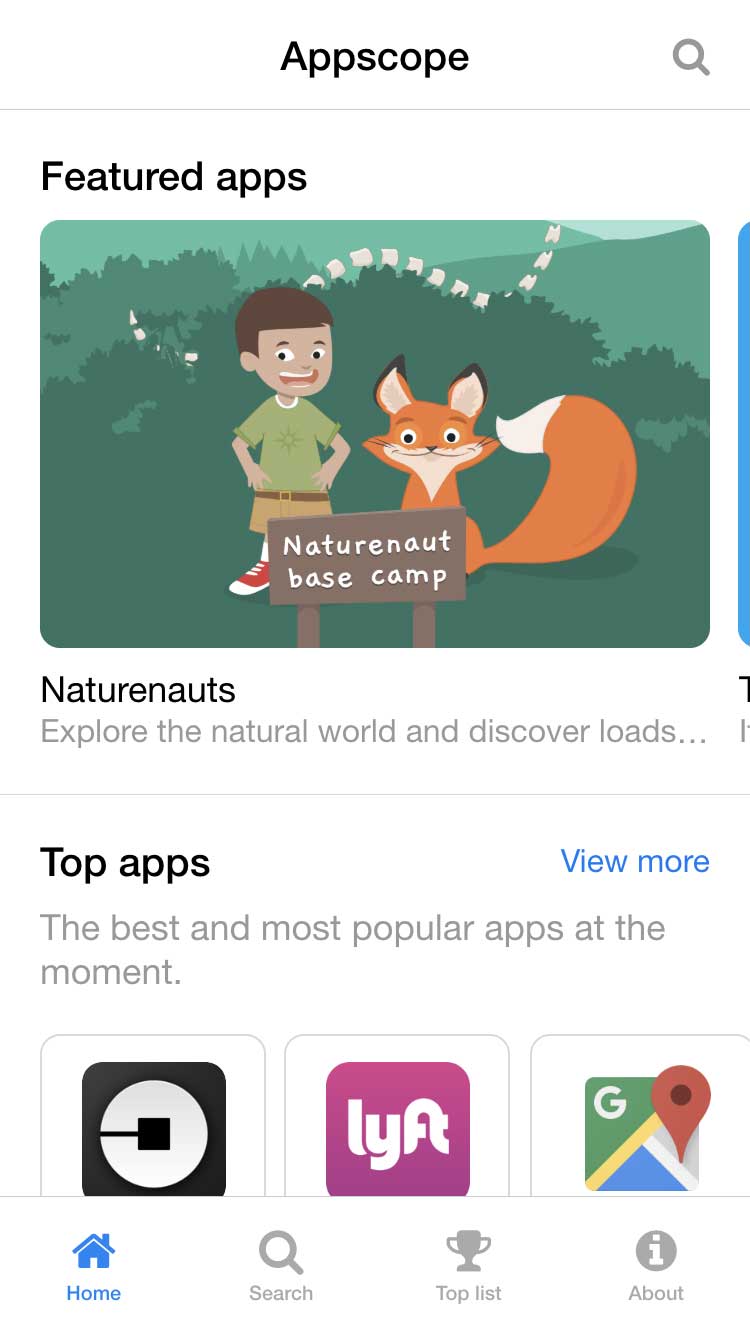Open the Naturenauts featured app card

pyautogui.click(x=375, y=434)
